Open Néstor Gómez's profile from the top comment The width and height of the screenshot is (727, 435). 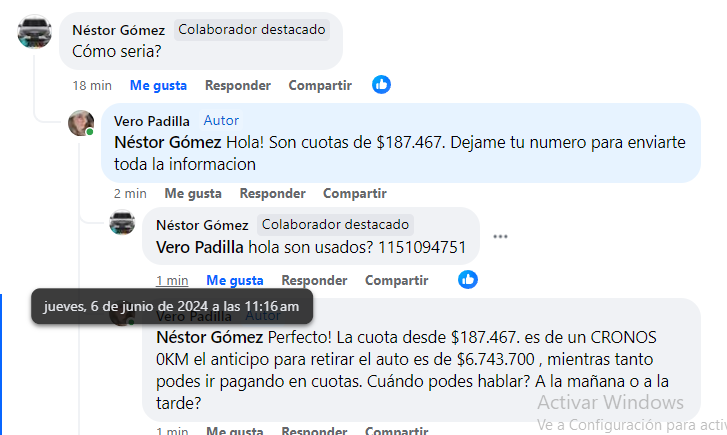pos(118,30)
